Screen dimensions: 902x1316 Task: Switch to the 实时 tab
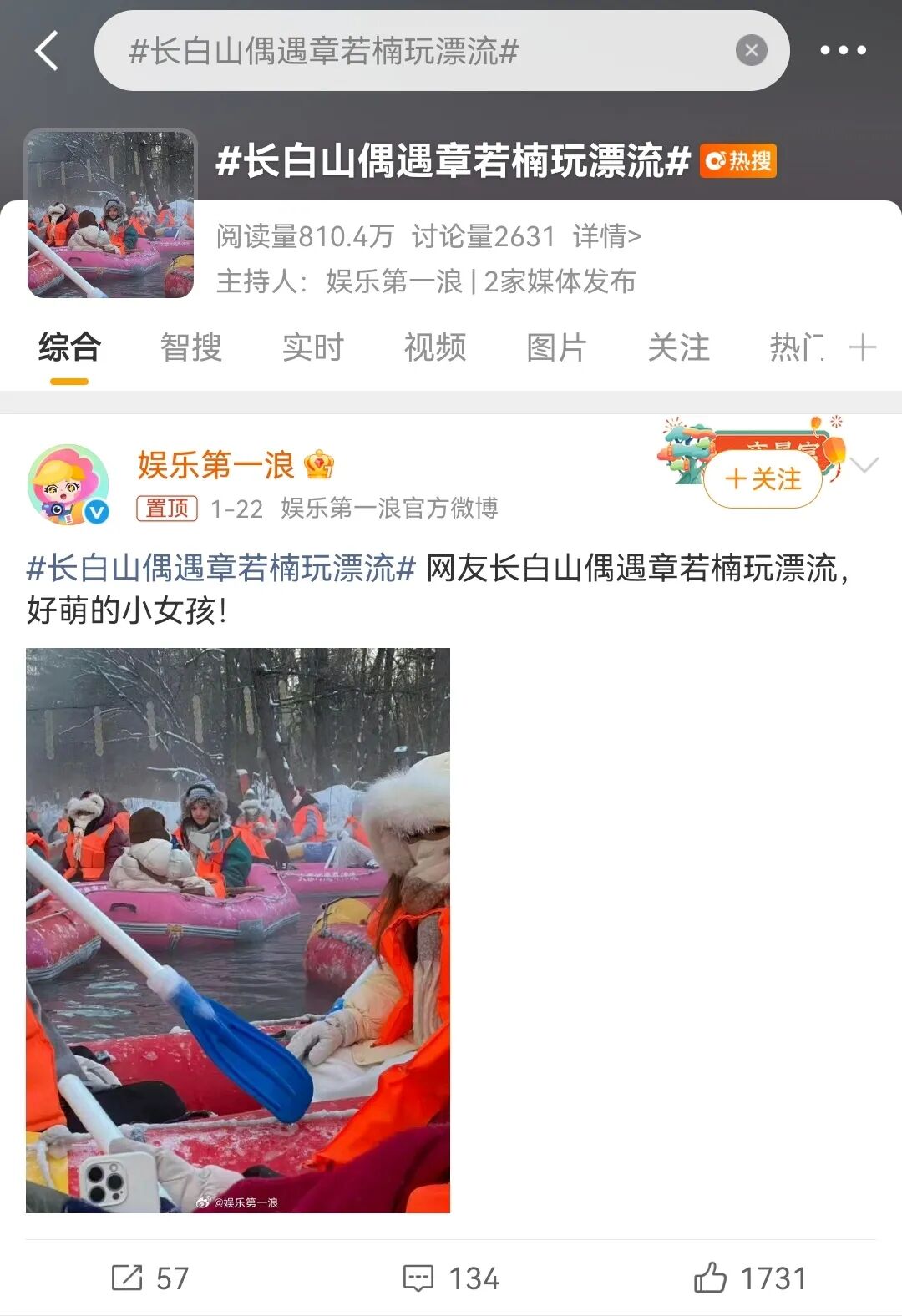(313, 347)
